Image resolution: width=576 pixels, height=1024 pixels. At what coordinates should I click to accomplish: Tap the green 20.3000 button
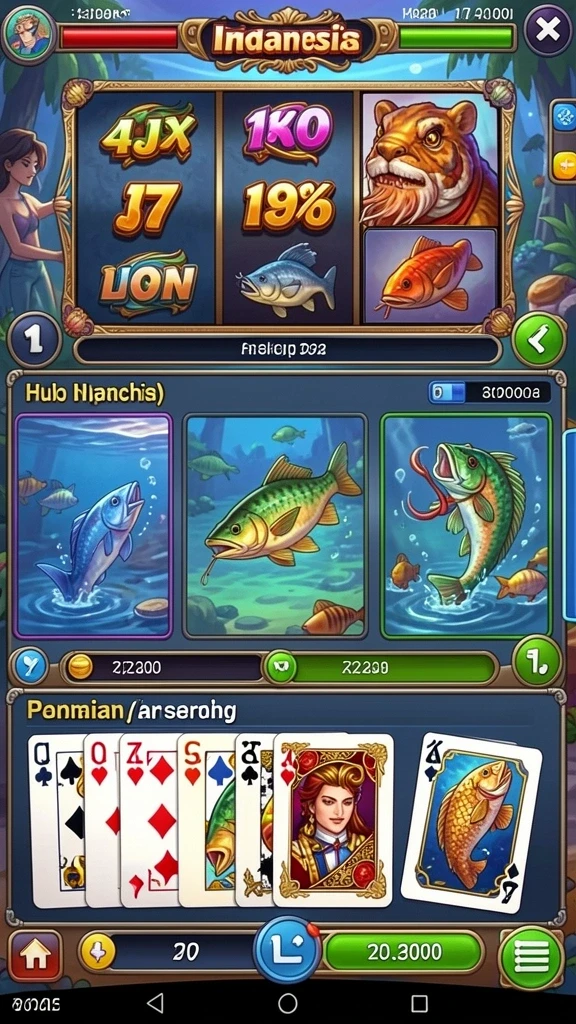(x=404, y=952)
